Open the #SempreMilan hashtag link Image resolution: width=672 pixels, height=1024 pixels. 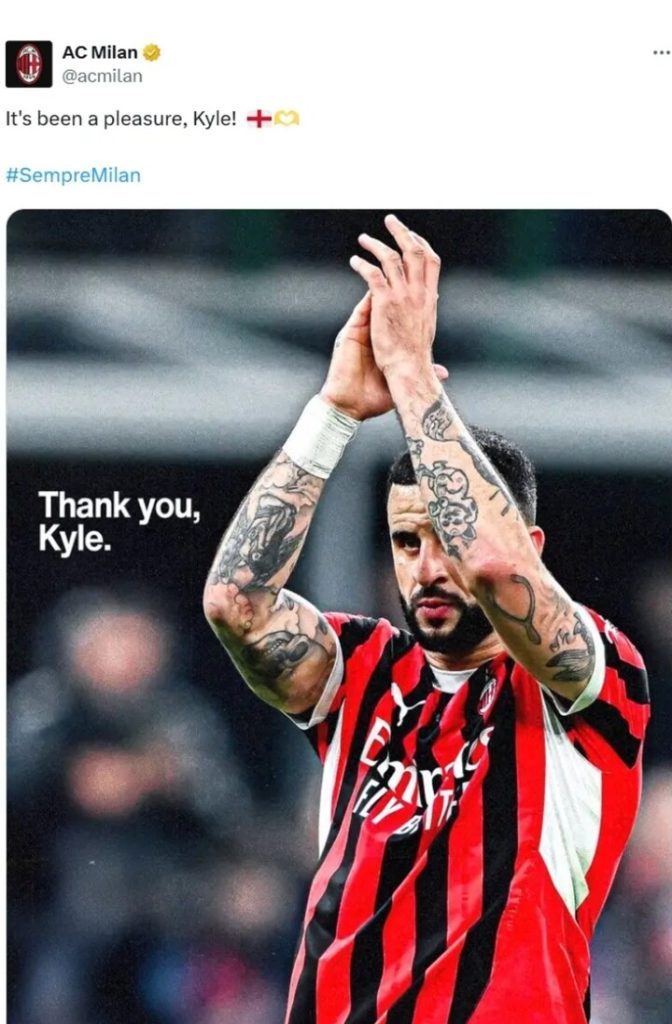coord(73,175)
